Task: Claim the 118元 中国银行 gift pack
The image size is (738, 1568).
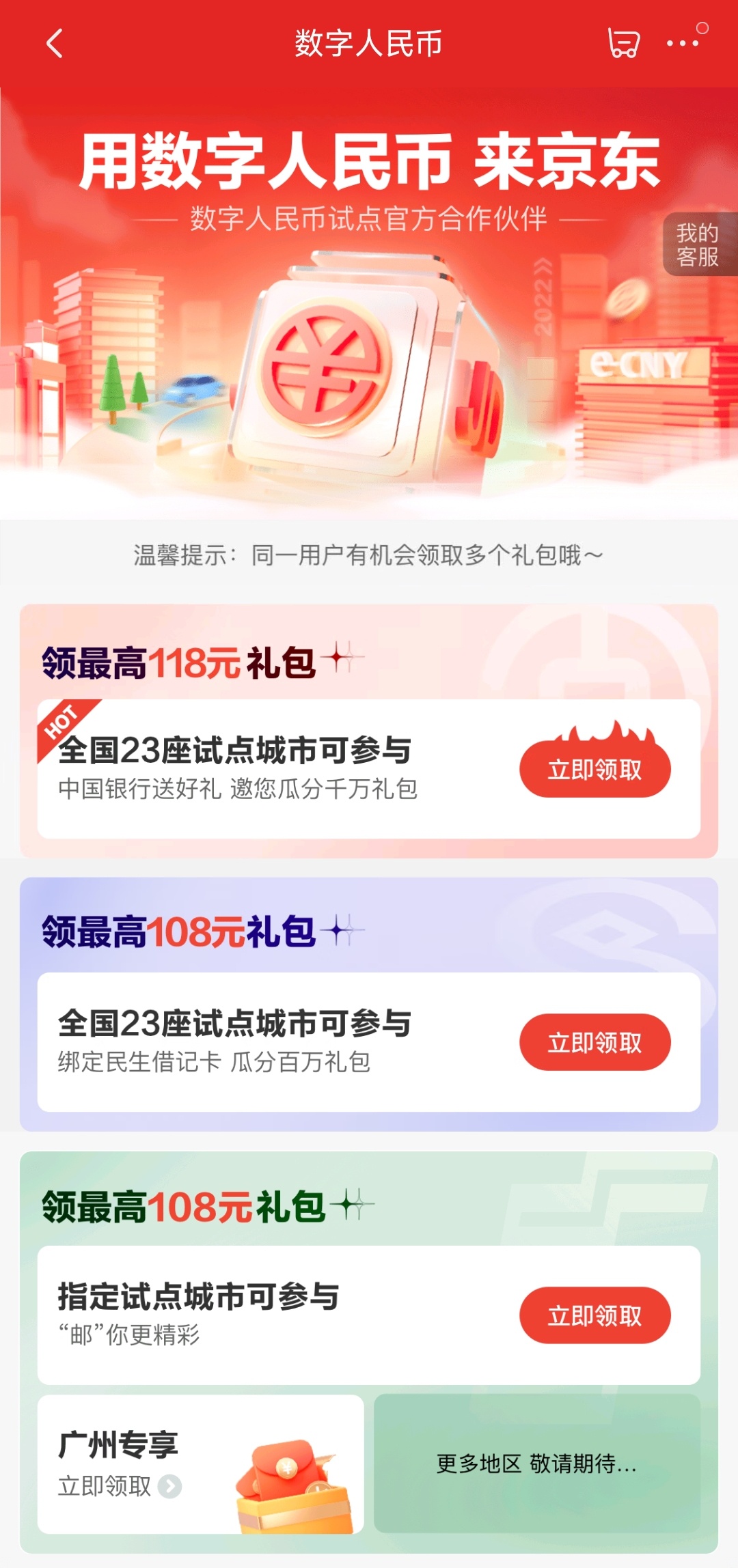Action: [594, 770]
